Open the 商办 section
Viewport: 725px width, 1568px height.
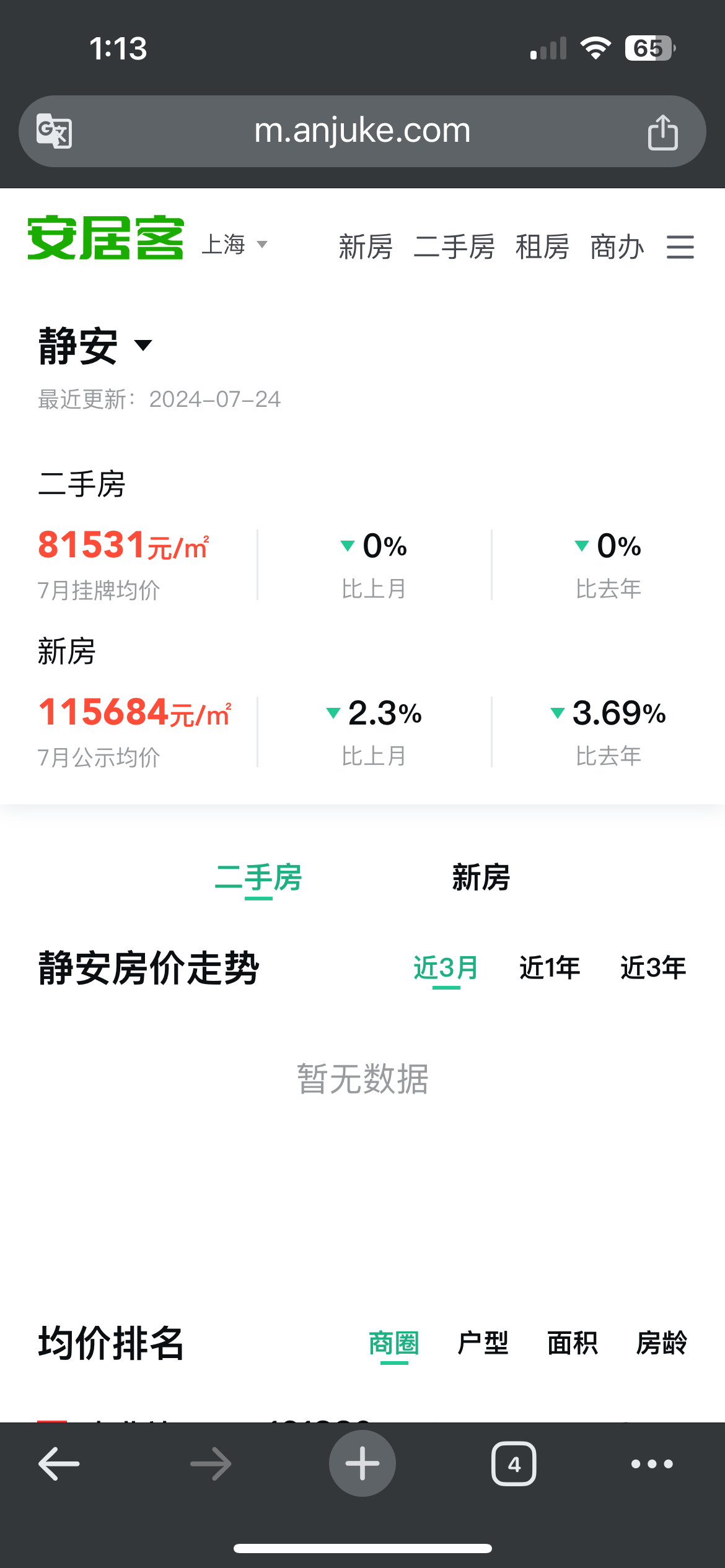click(617, 247)
